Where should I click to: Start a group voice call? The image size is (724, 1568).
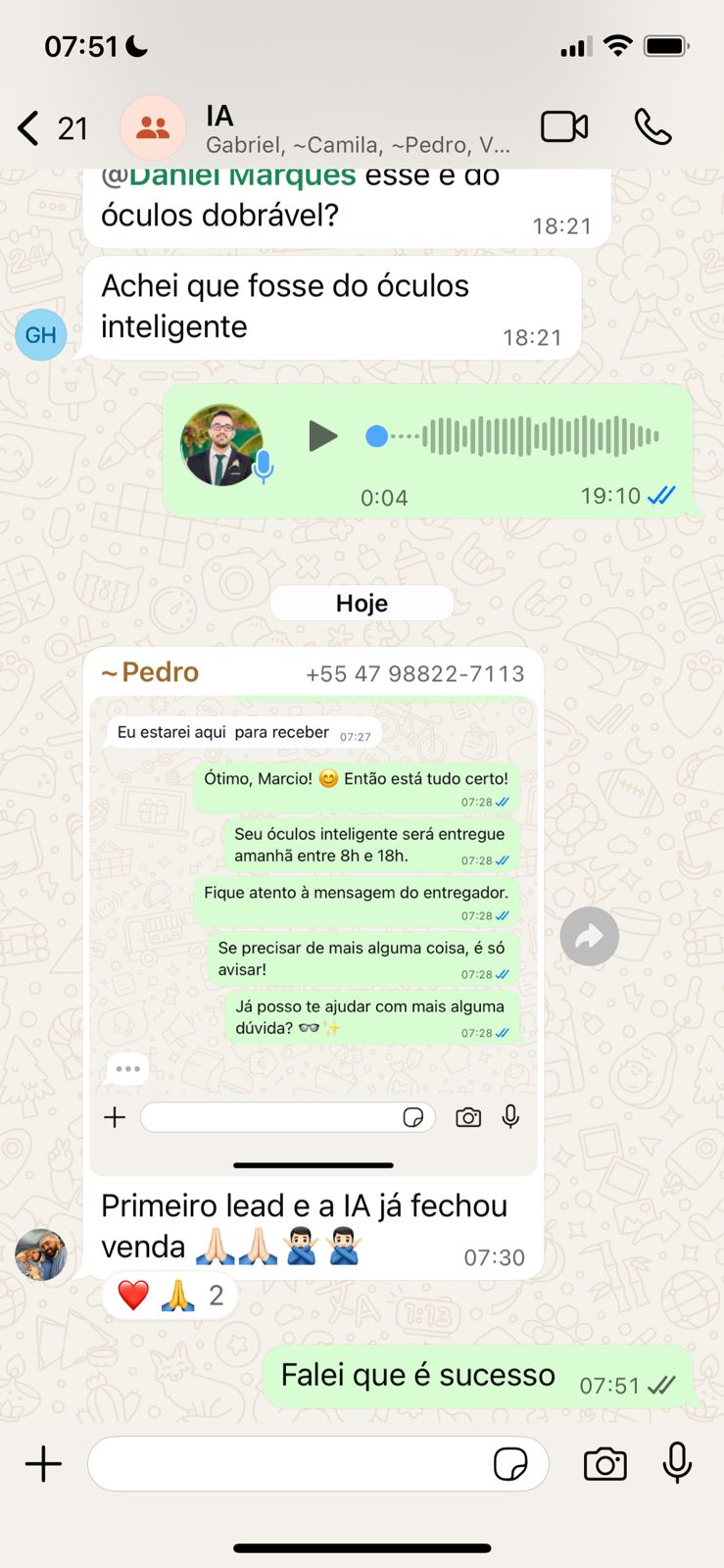click(x=652, y=127)
